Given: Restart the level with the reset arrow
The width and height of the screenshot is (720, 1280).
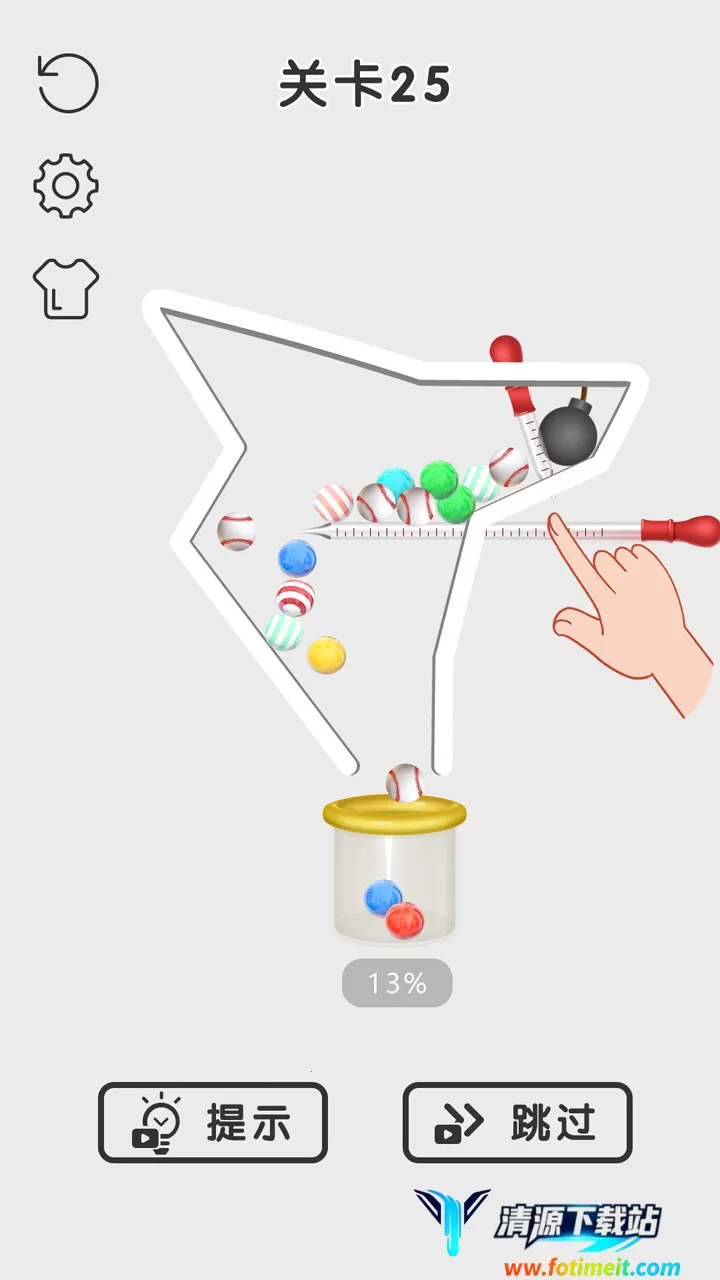Looking at the screenshot, I should tap(68, 82).
